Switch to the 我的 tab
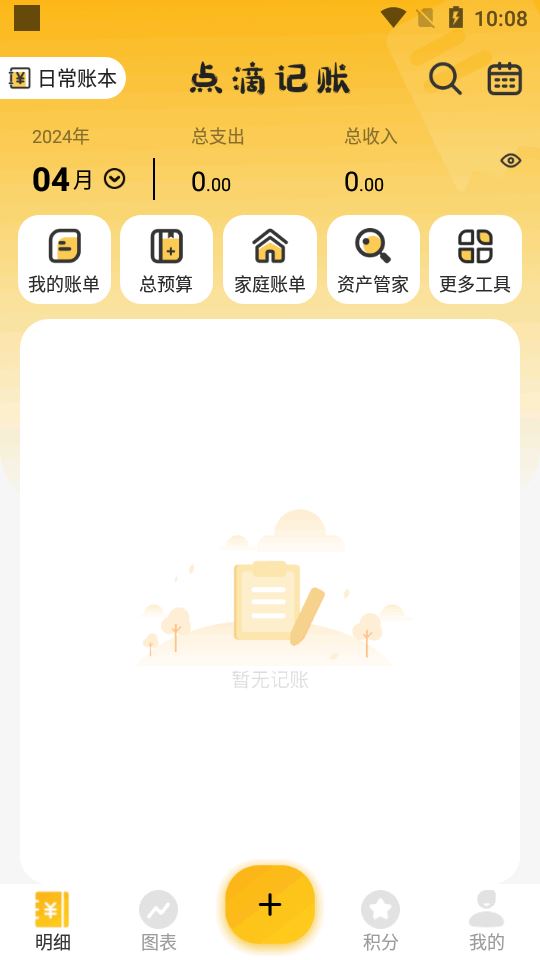Viewport: 540px width, 960px height. click(487, 921)
